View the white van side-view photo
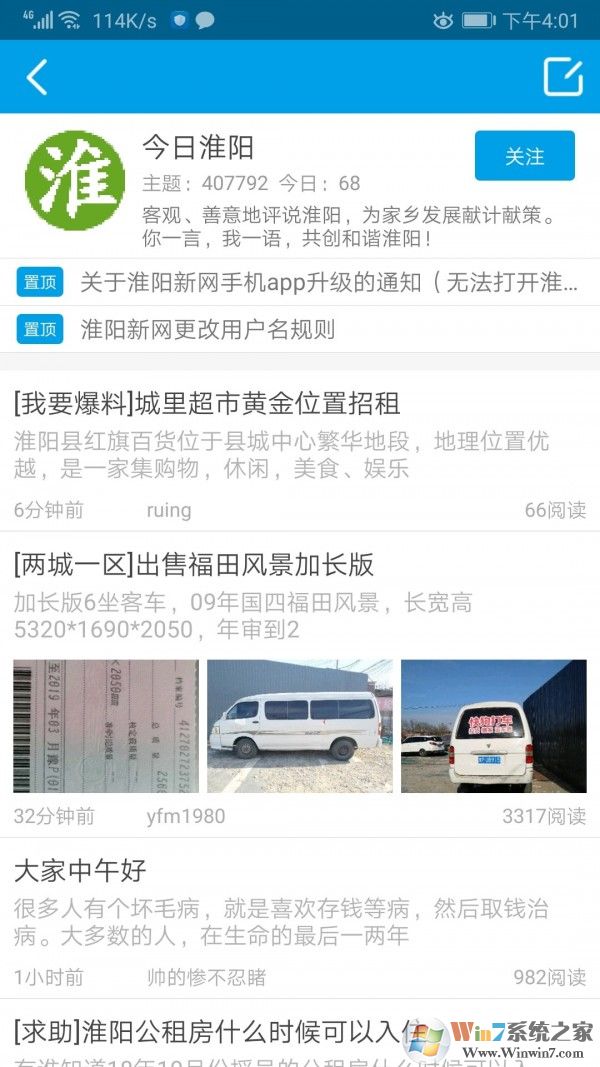The image size is (600, 1067). [299, 725]
